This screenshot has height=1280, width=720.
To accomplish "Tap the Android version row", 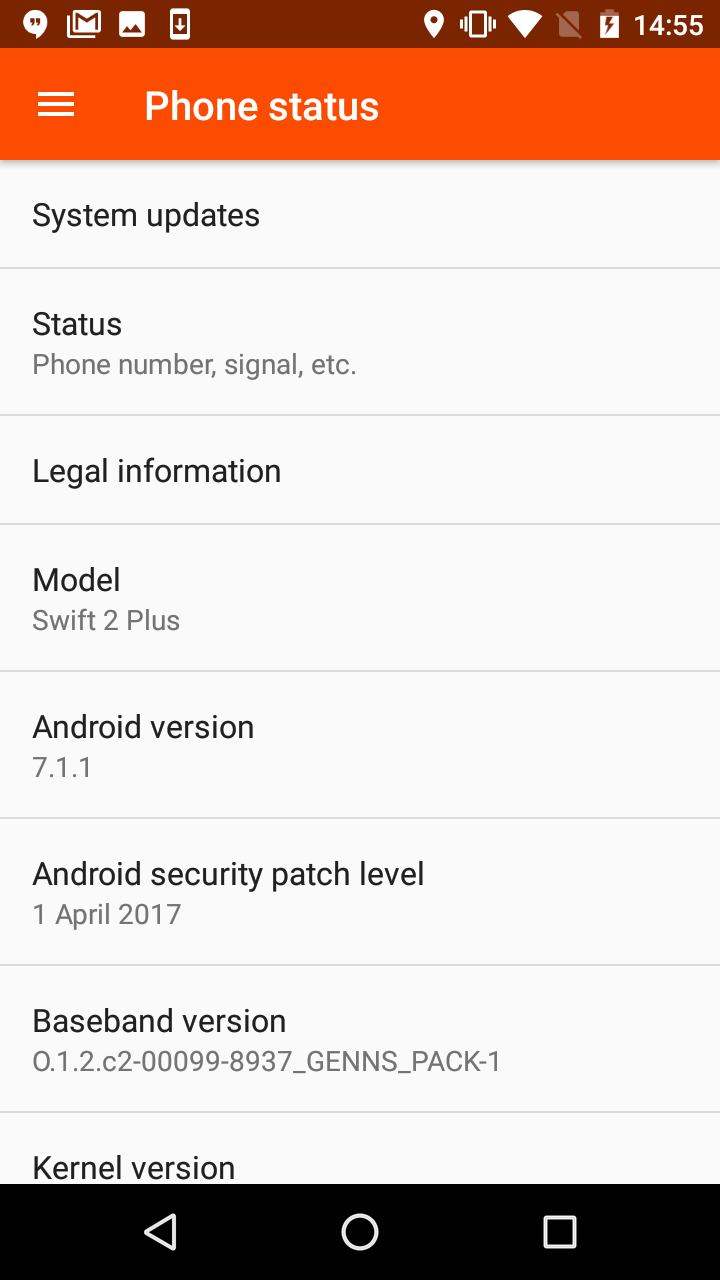I will pos(360,745).
